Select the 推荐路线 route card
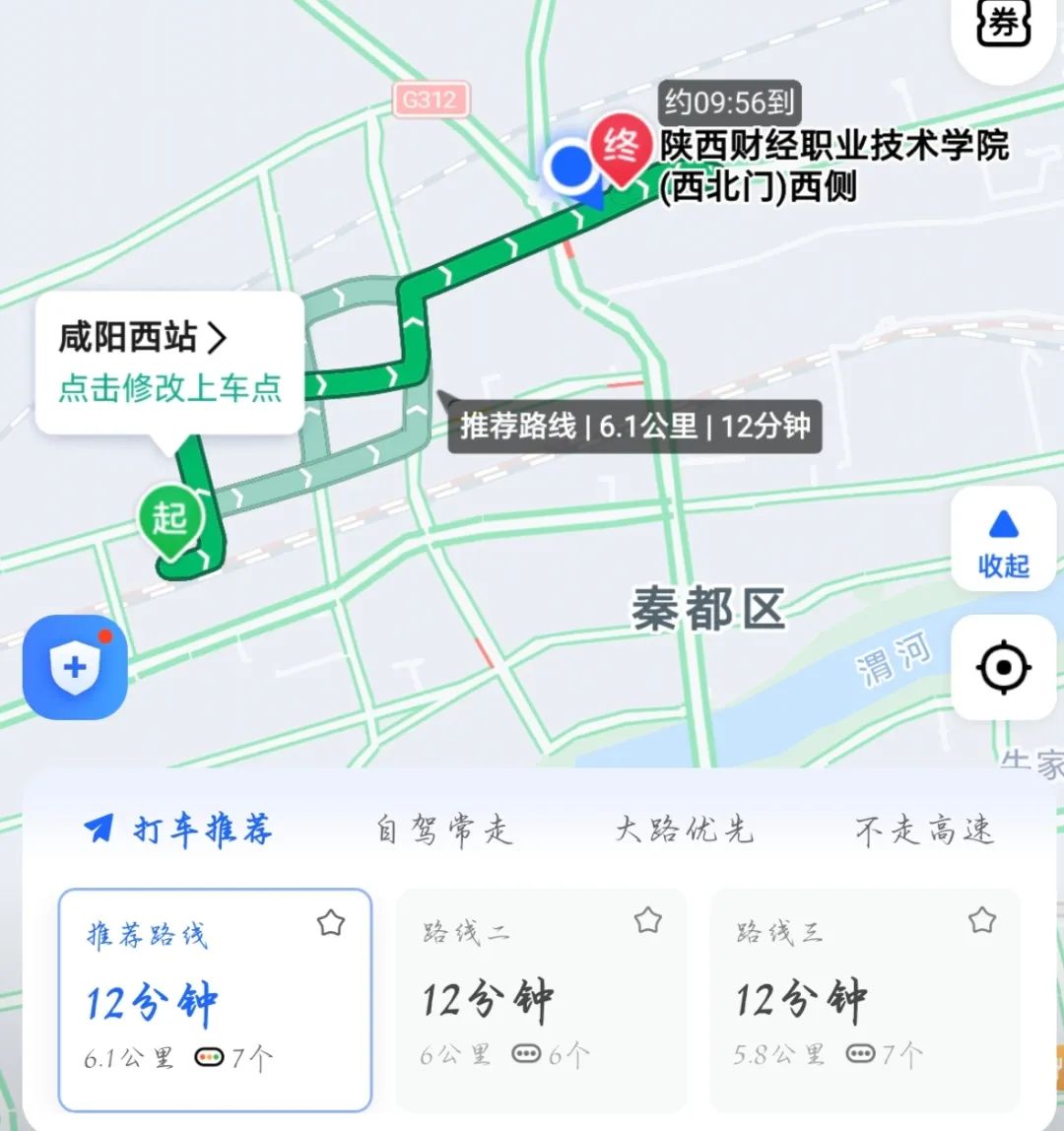The image size is (1064, 1131). [214, 1000]
